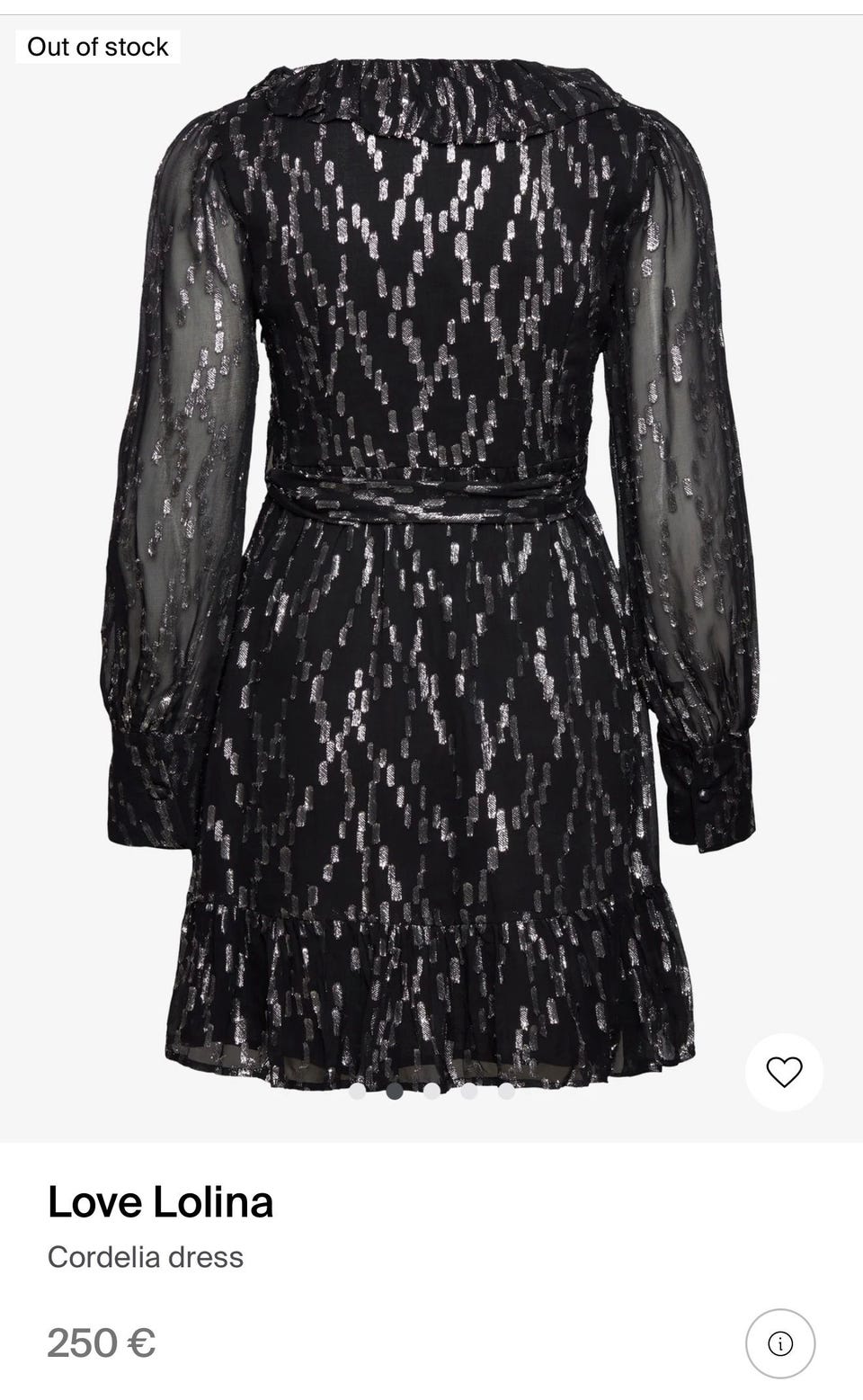This screenshot has width=863, height=1400.
Task: Open the product info icon
Action: pyautogui.click(x=779, y=1343)
